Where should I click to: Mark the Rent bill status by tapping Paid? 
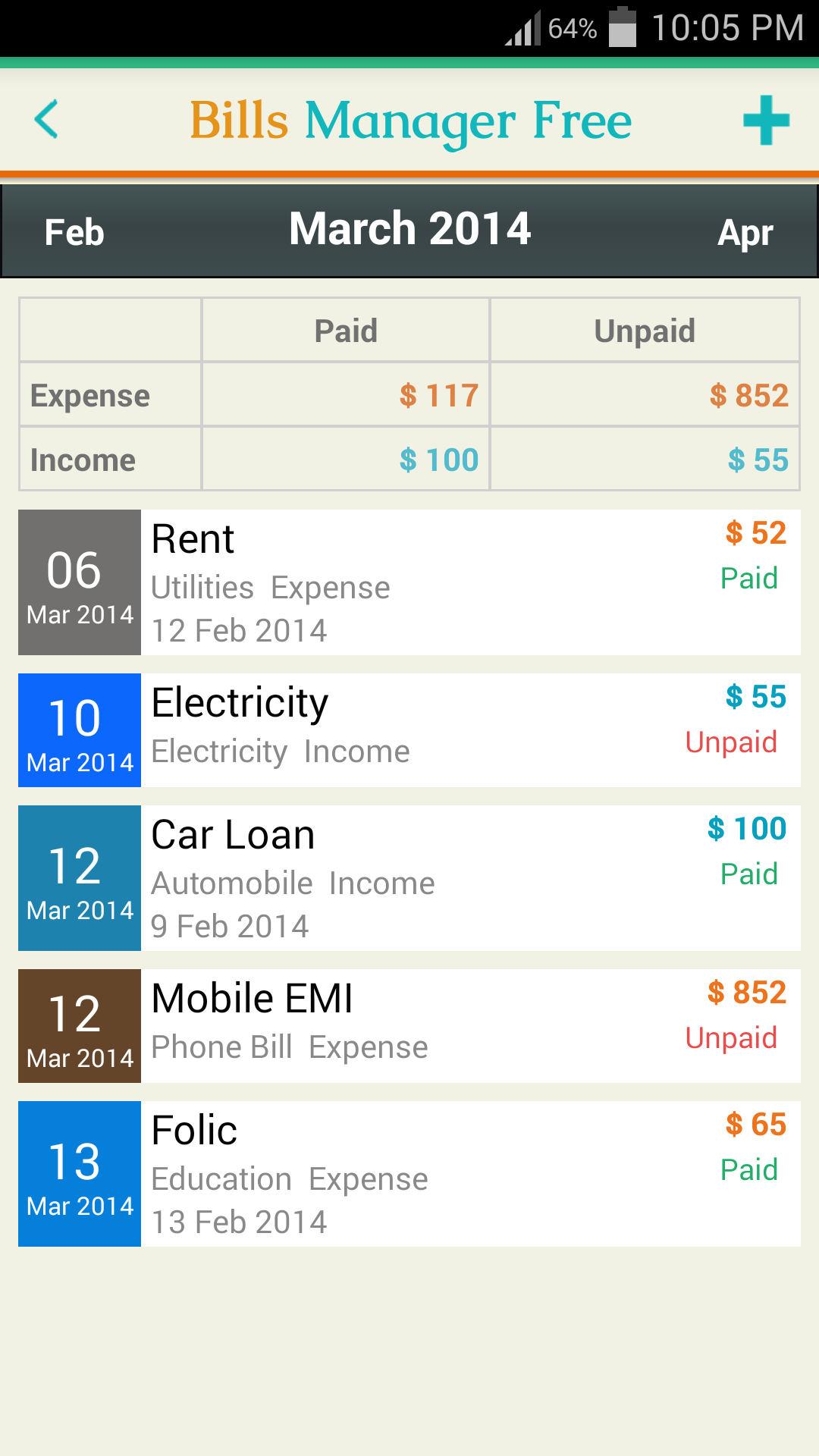(x=749, y=578)
